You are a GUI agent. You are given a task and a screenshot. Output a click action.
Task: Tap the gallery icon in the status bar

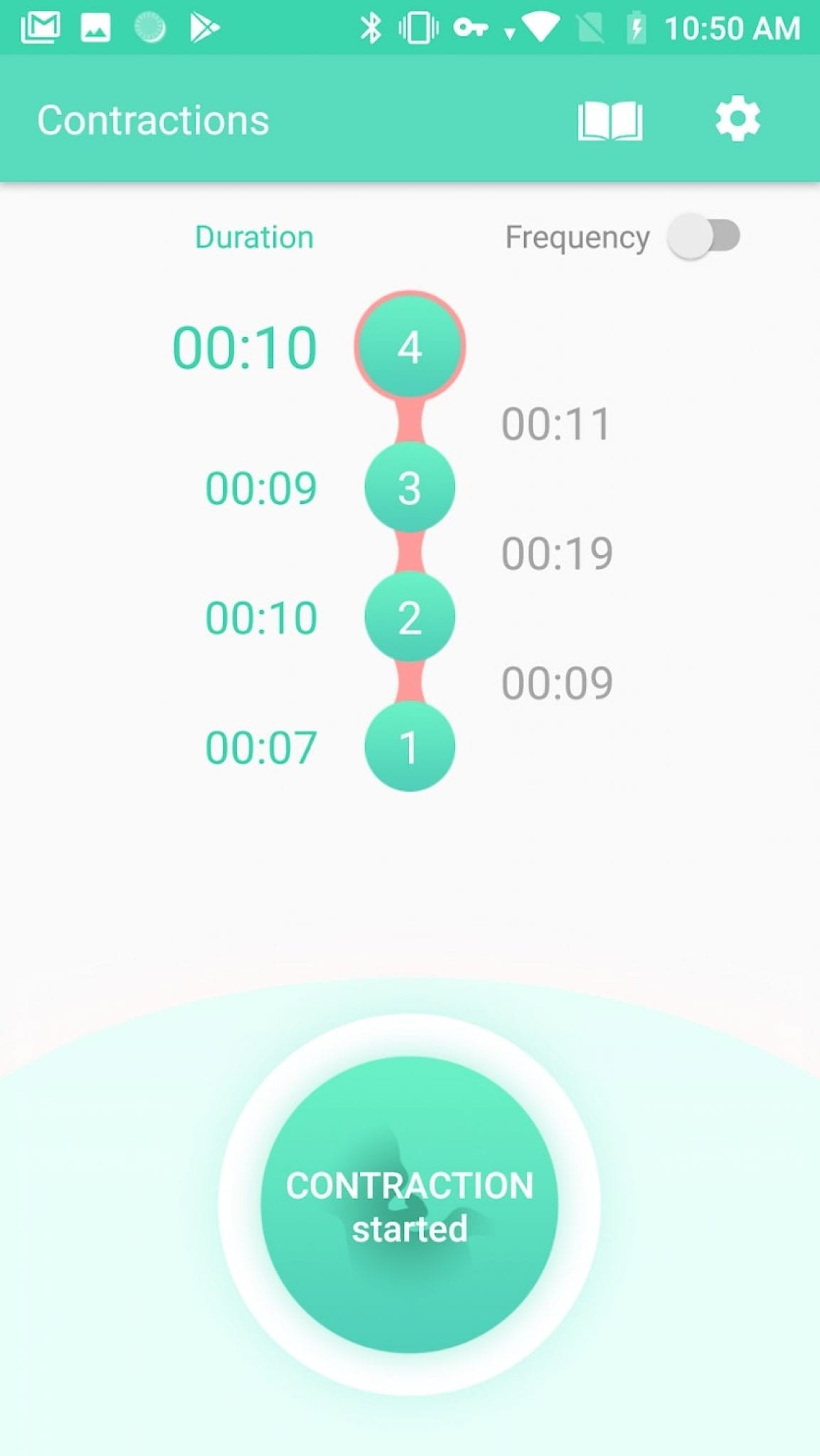click(x=96, y=28)
